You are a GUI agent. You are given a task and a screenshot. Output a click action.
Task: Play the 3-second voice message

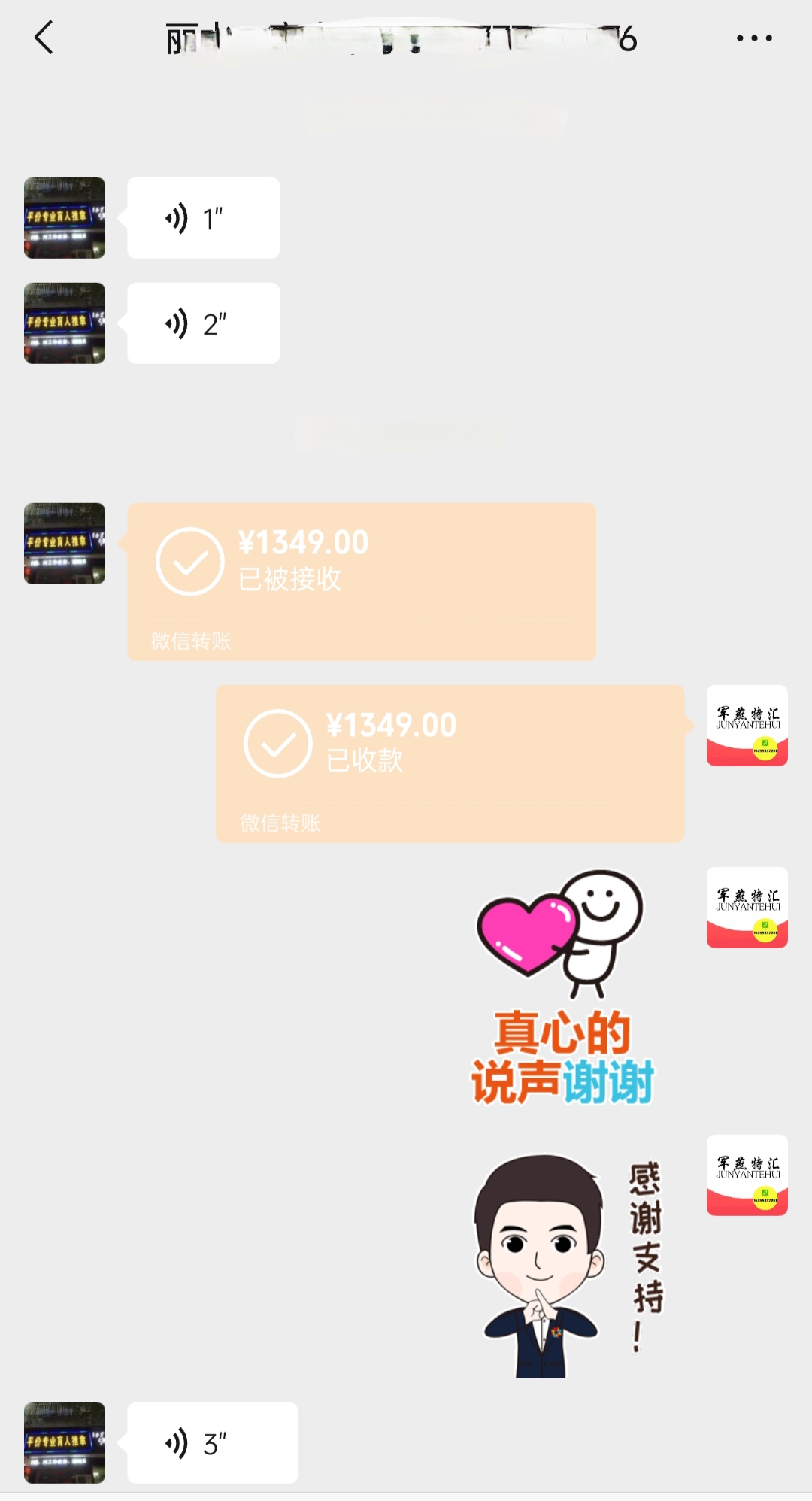(x=212, y=1443)
